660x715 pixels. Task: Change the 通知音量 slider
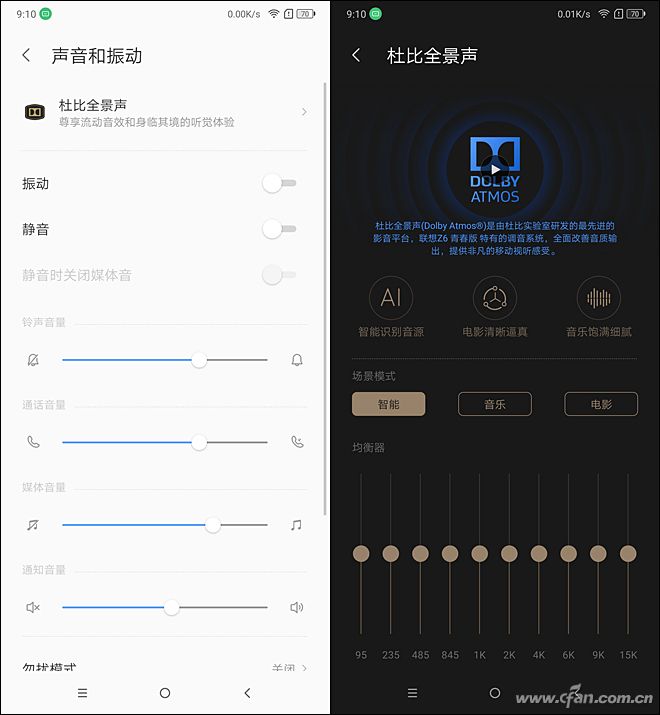click(172, 607)
